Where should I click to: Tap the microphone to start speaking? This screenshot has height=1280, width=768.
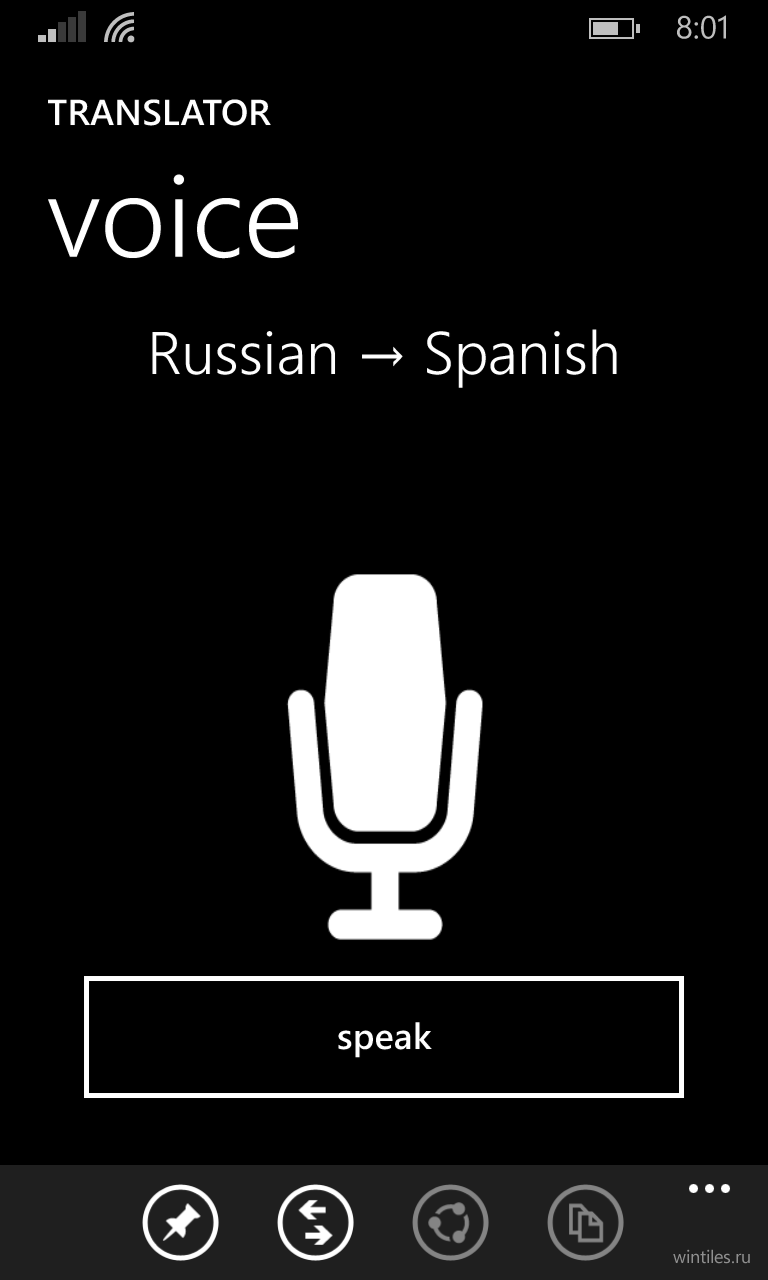[385, 757]
